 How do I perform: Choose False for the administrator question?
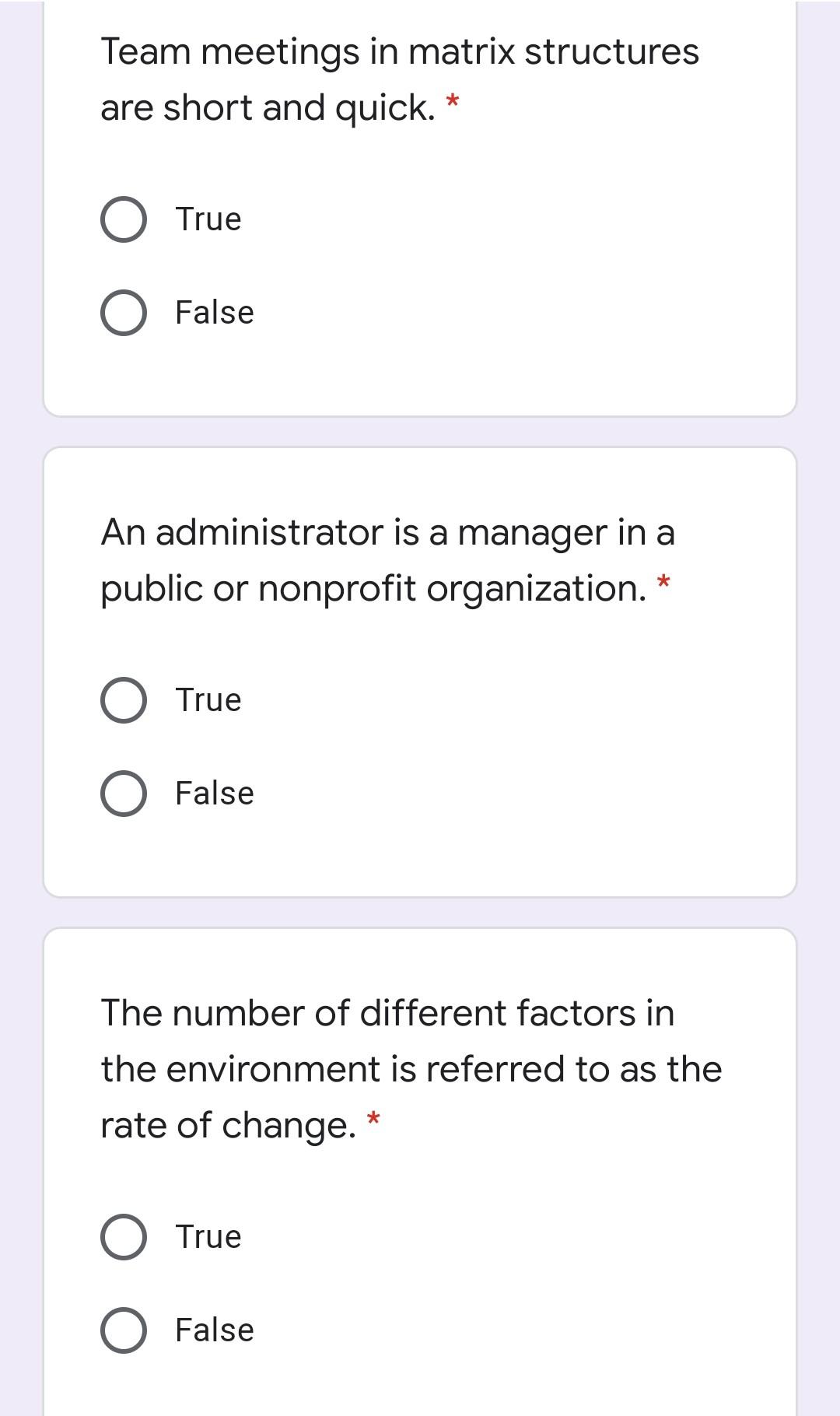[x=124, y=794]
